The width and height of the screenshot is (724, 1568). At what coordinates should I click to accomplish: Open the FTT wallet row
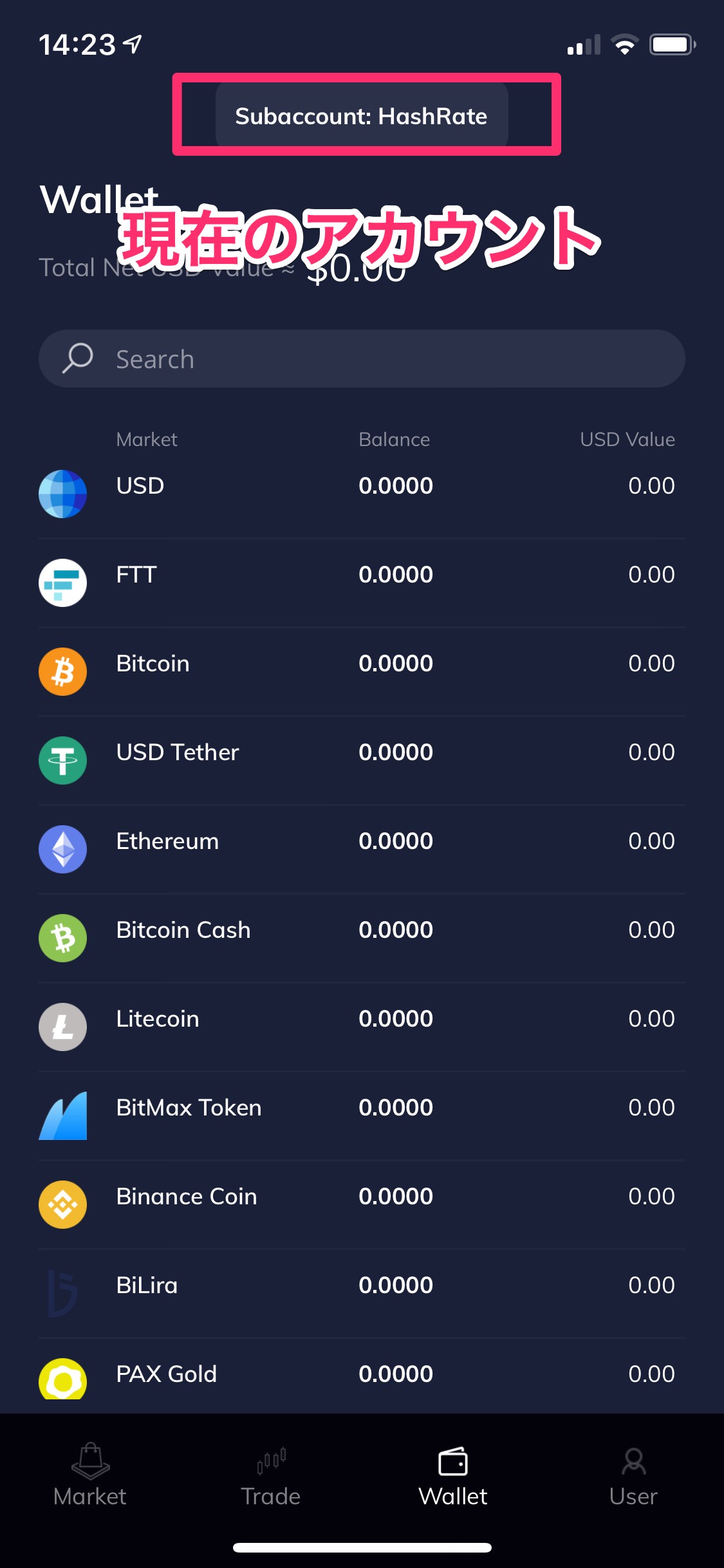click(361, 582)
